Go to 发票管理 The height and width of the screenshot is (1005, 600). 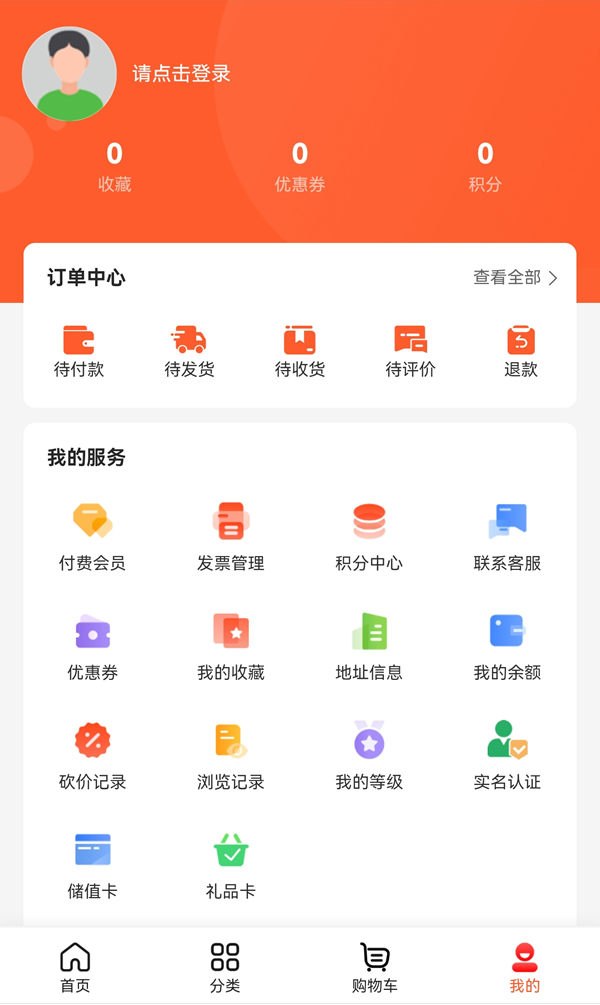(x=231, y=536)
